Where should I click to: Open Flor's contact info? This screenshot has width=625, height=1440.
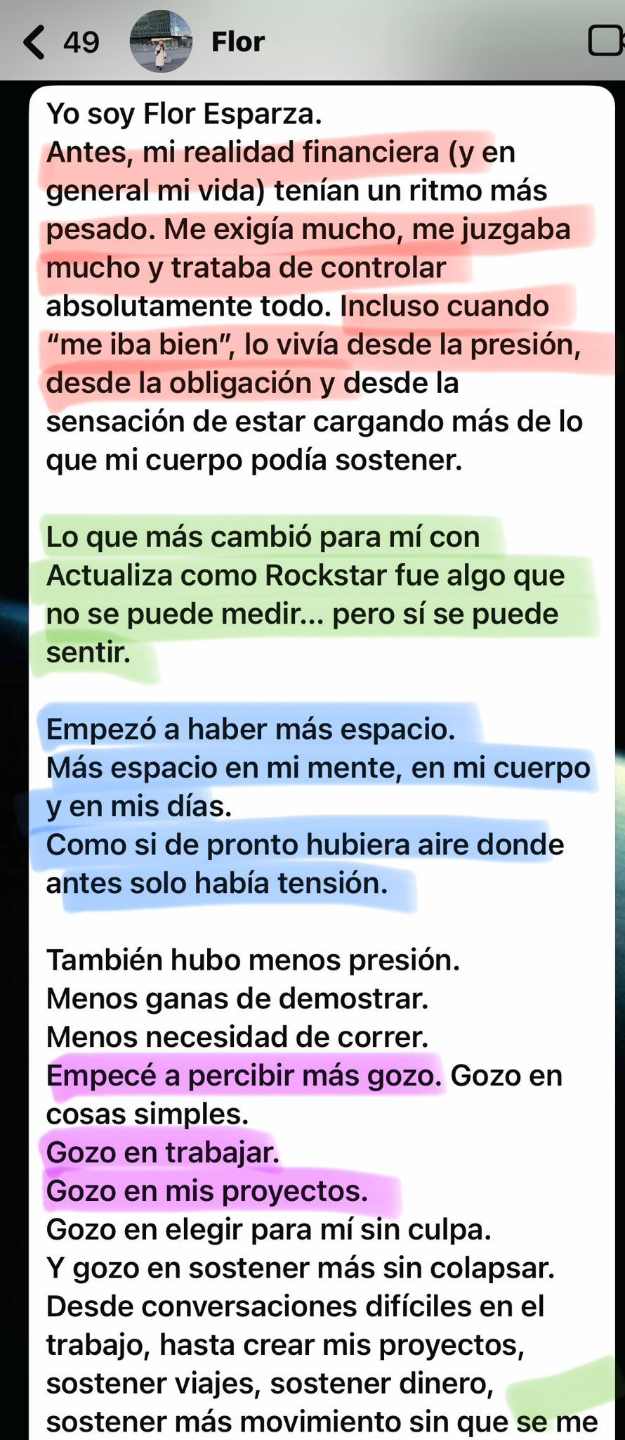pos(237,42)
